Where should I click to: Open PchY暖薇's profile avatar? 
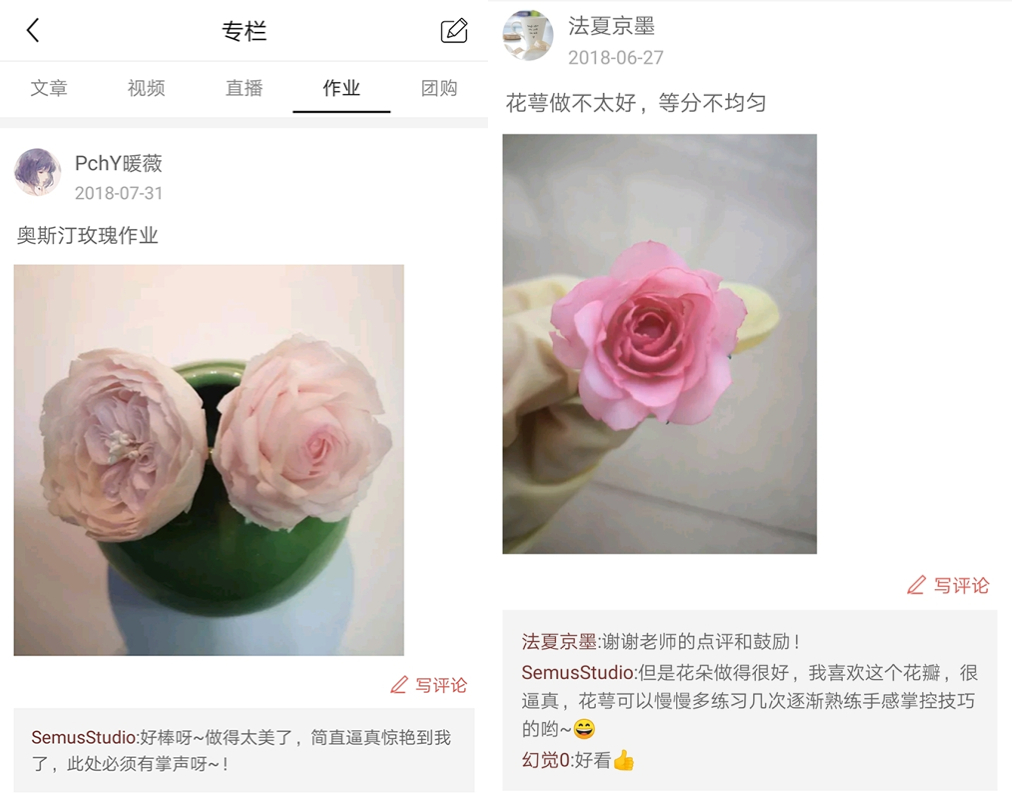click(38, 172)
